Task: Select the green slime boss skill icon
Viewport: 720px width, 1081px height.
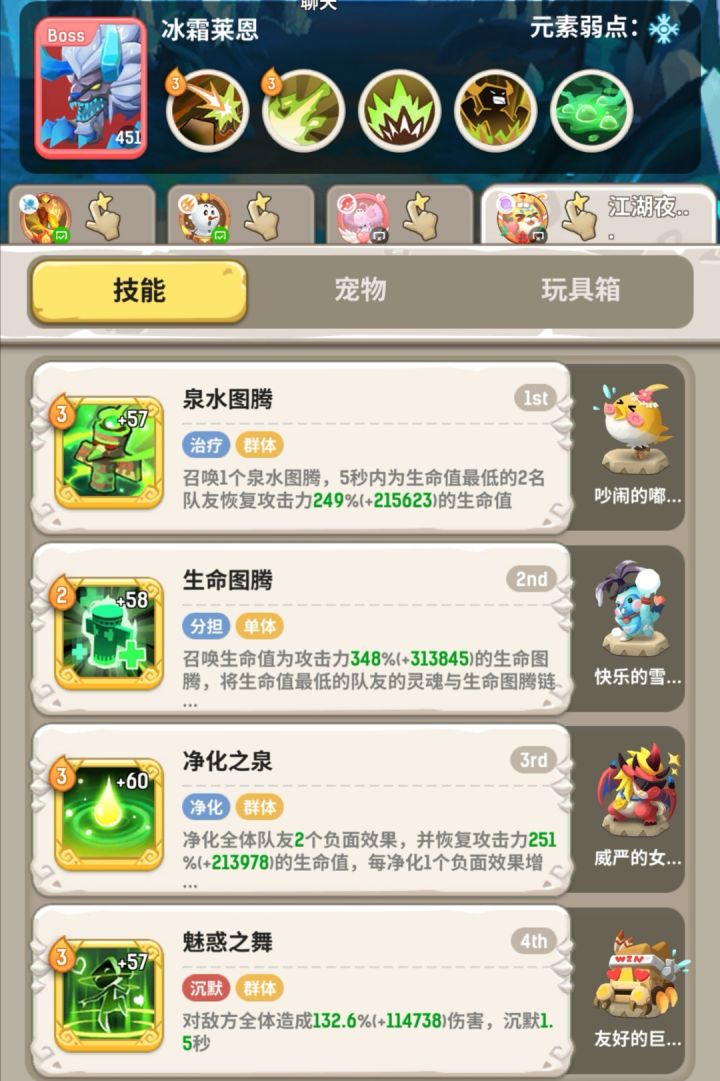Action: pos(592,108)
